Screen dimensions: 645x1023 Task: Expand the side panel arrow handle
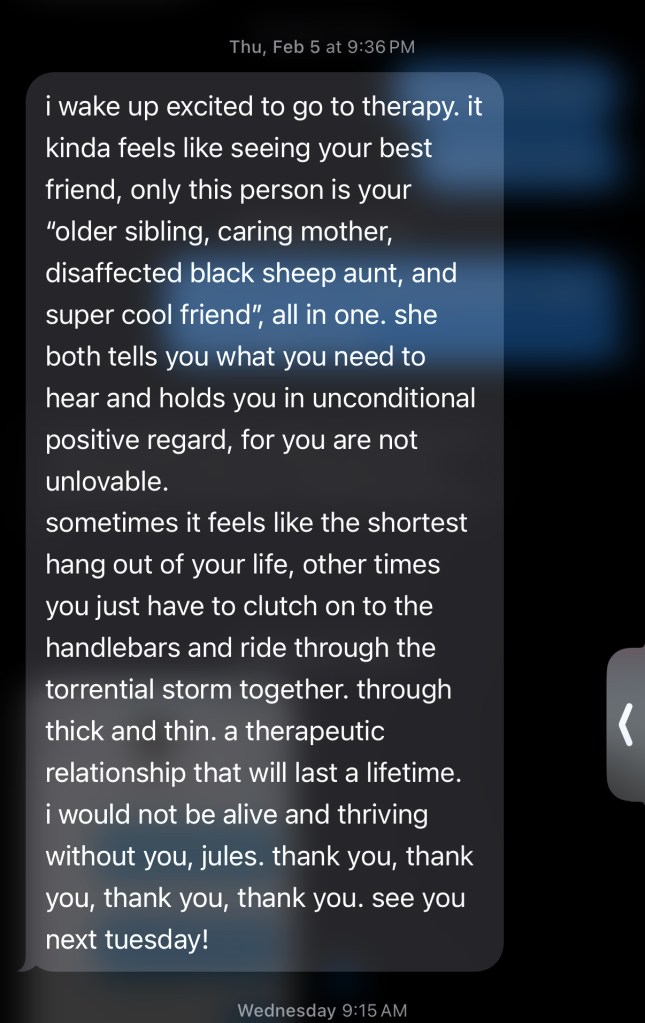click(627, 724)
